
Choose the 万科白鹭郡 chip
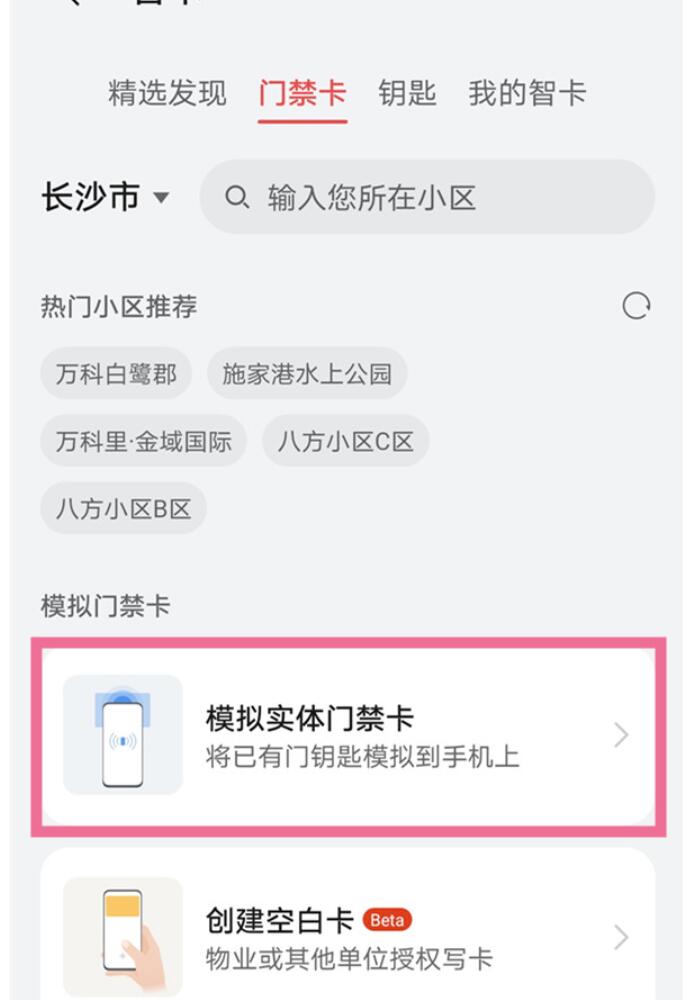point(116,374)
